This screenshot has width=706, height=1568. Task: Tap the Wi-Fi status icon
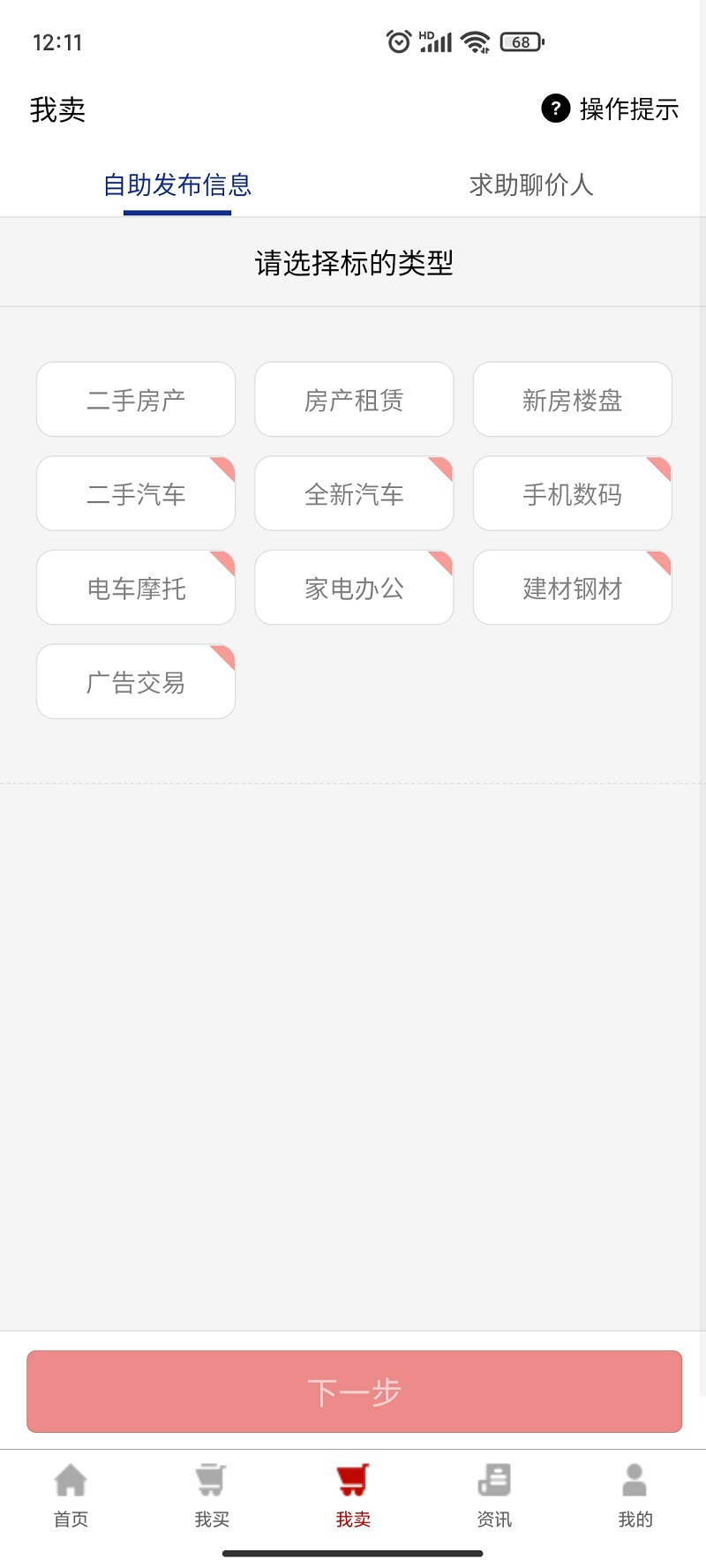point(475,41)
